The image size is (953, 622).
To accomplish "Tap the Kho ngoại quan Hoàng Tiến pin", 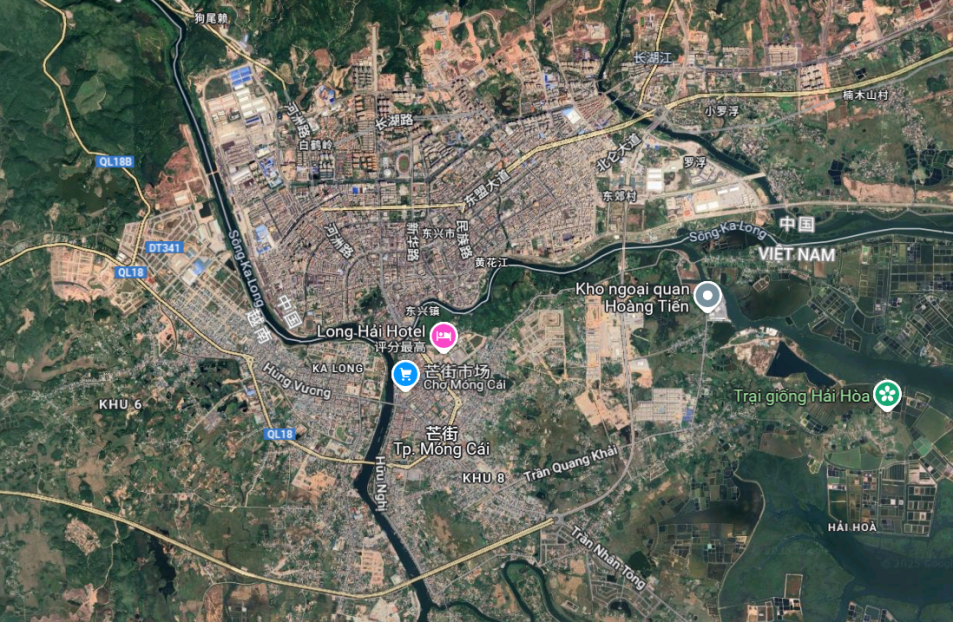I will tap(708, 296).
